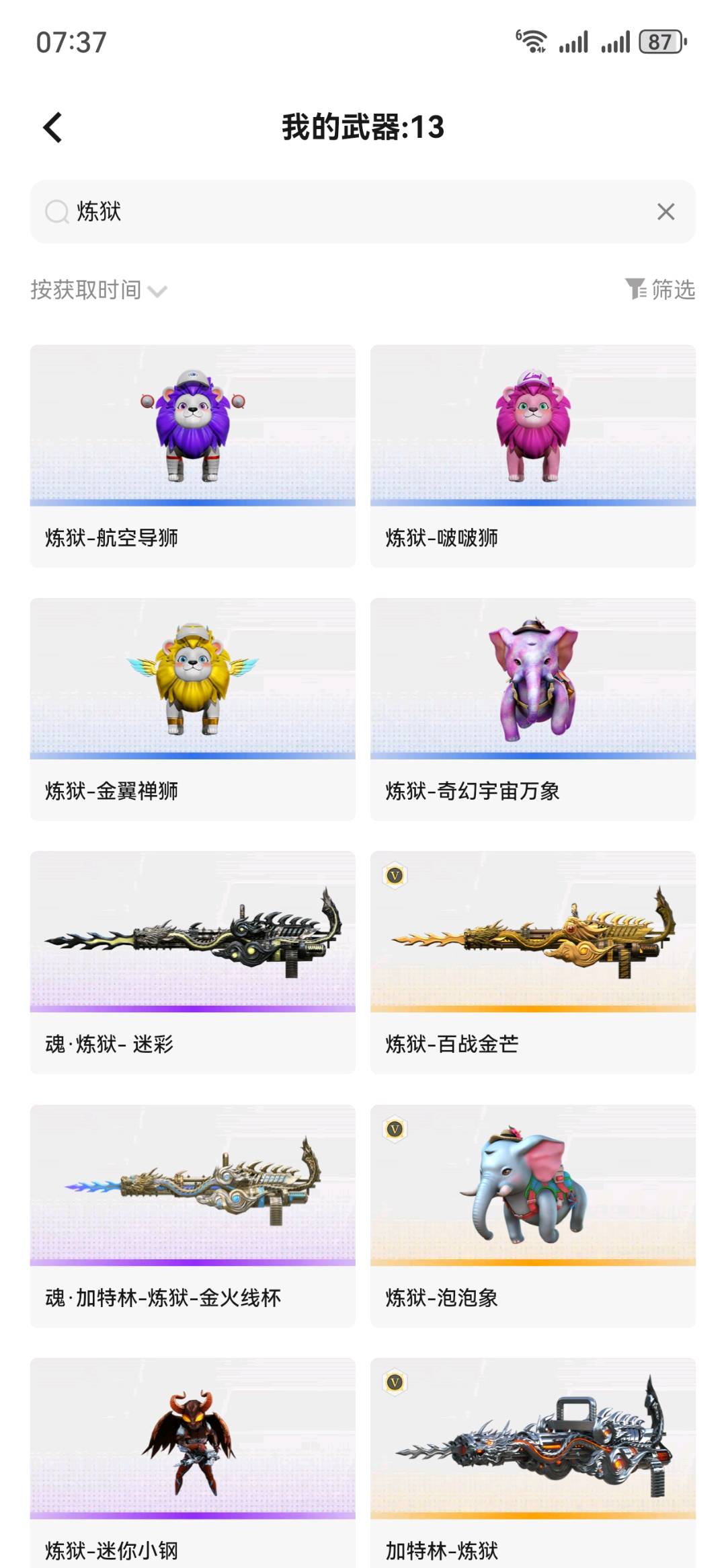Go back using the top-left arrow
Image resolution: width=726 pixels, height=1568 pixels.
[x=52, y=127]
